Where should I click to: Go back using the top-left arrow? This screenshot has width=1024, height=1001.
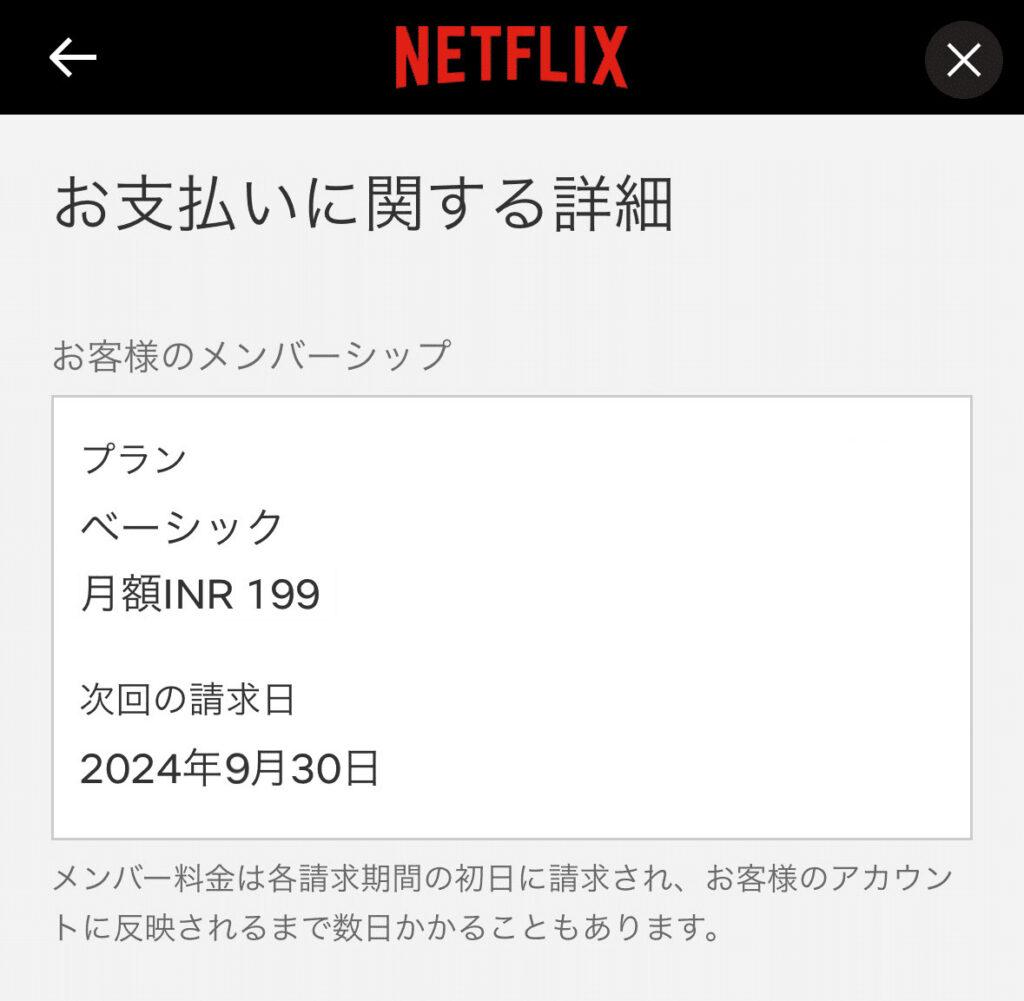tap(73, 58)
